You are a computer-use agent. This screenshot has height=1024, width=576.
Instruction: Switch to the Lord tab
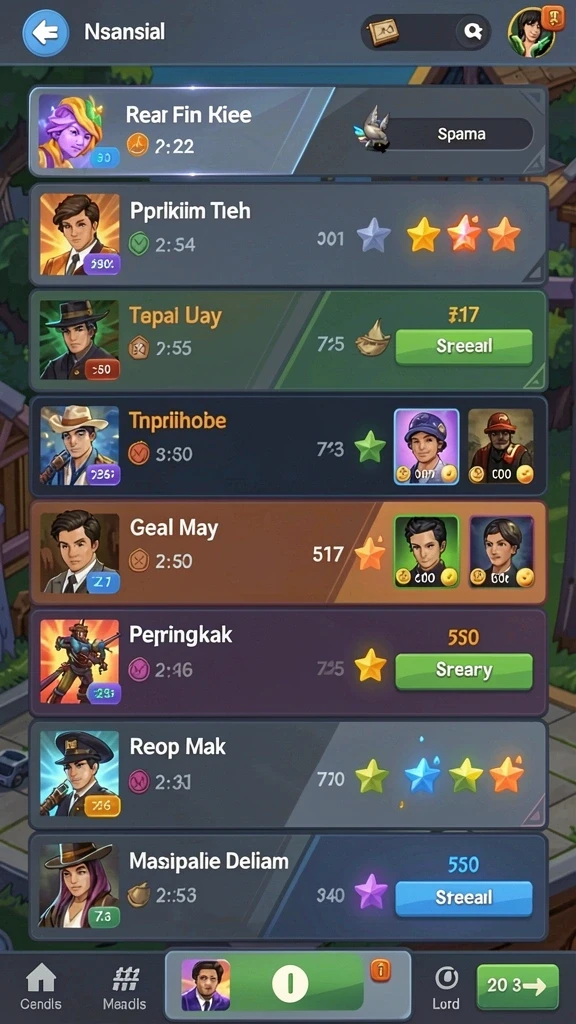click(446, 987)
